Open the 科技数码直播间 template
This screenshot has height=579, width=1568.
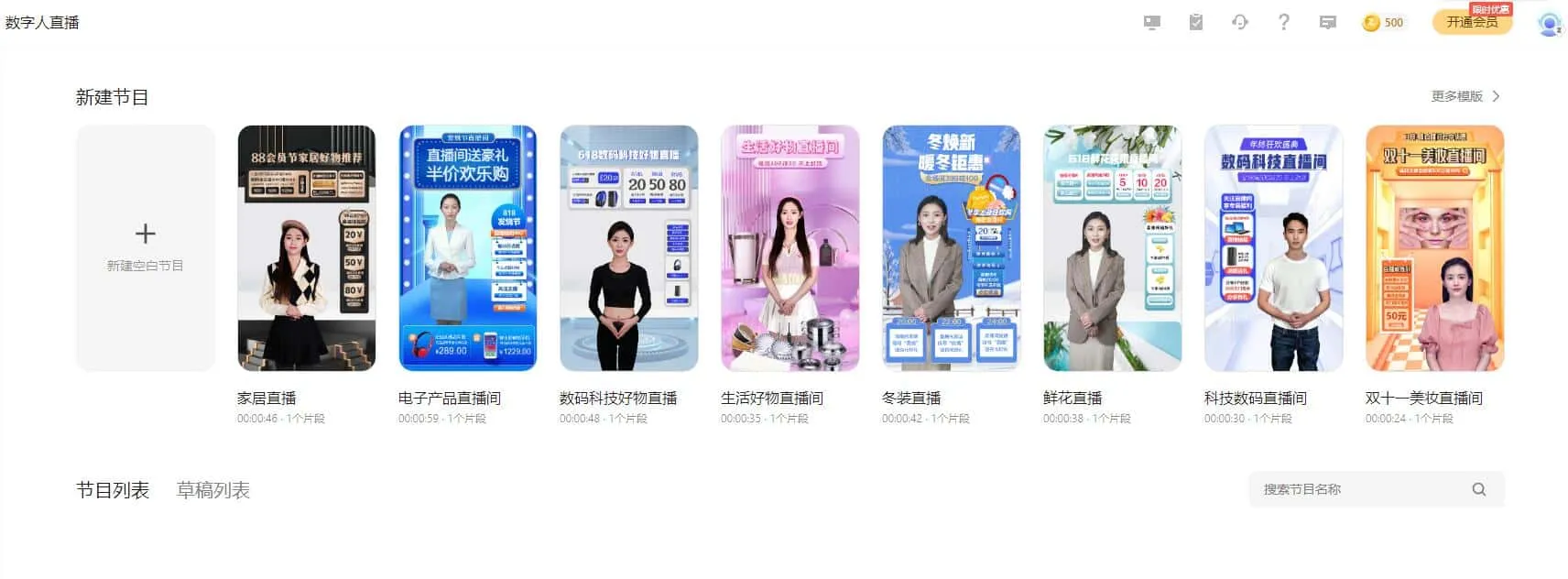click(1273, 248)
